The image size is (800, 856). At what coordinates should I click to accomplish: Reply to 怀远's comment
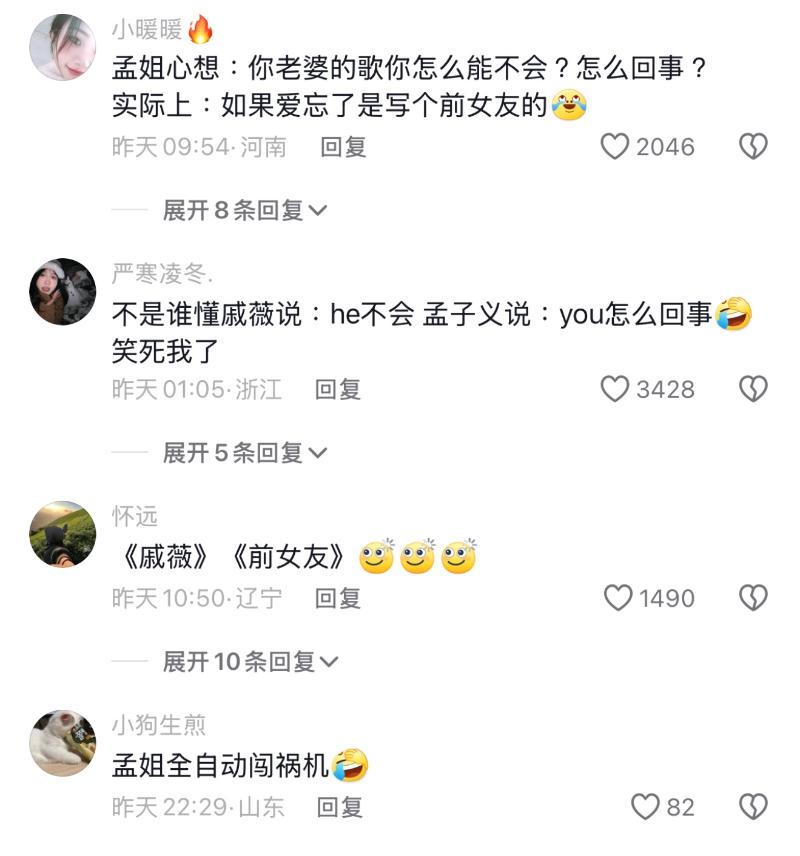pyautogui.click(x=338, y=598)
